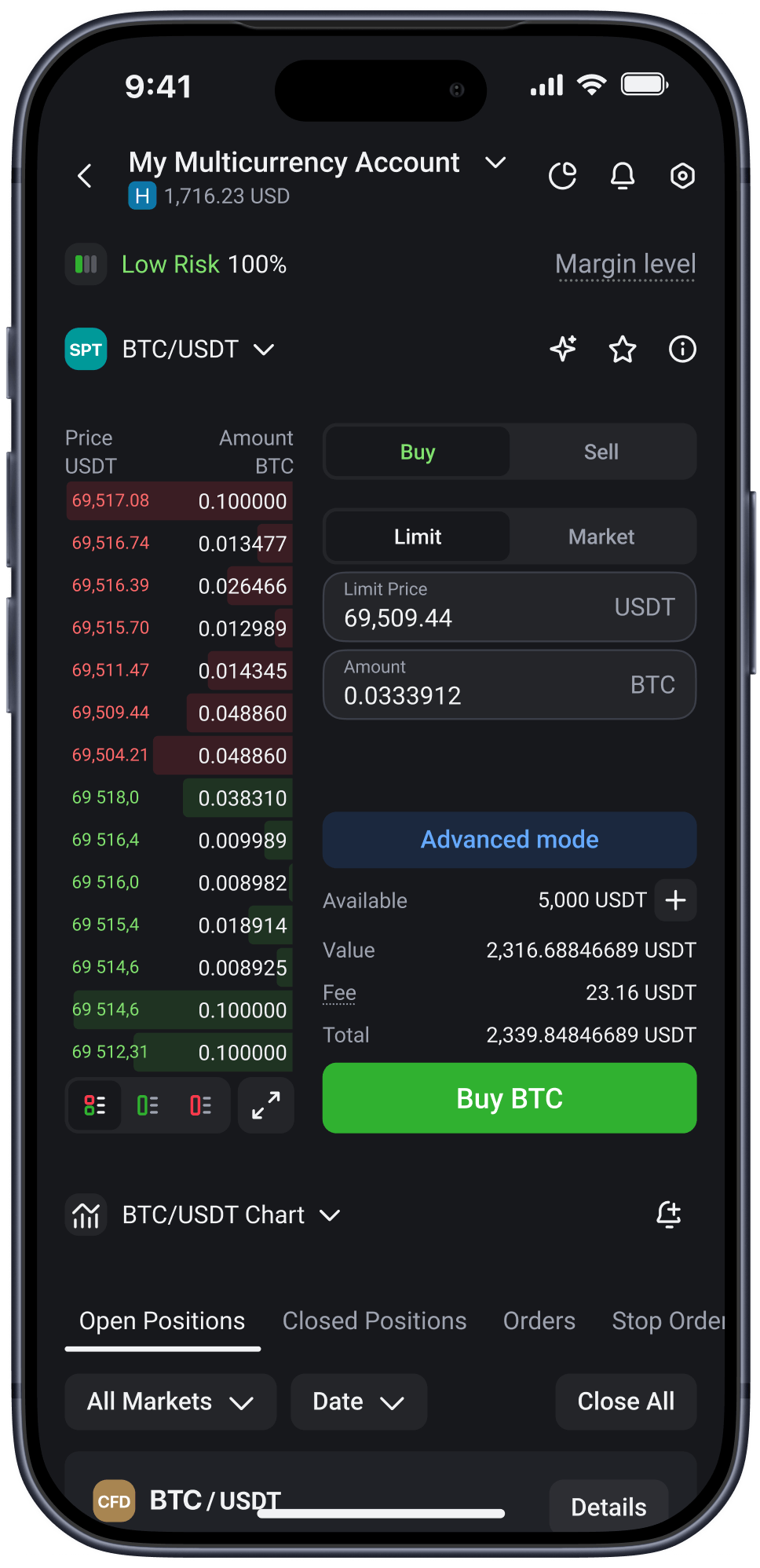Edit the Amount BTC field

click(510, 684)
